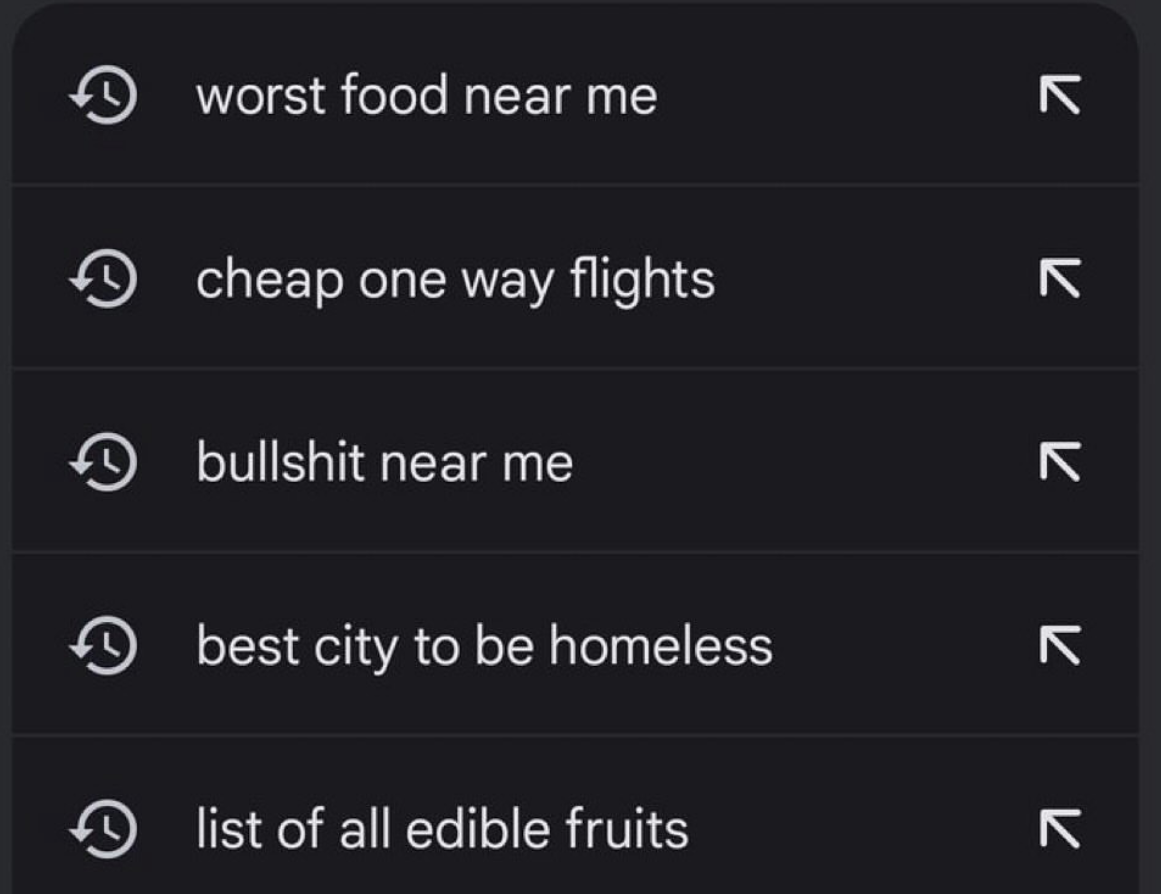Choose the 'bullshit near me' suggestion
This screenshot has width=1161, height=894.
pyautogui.click(x=385, y=463)
